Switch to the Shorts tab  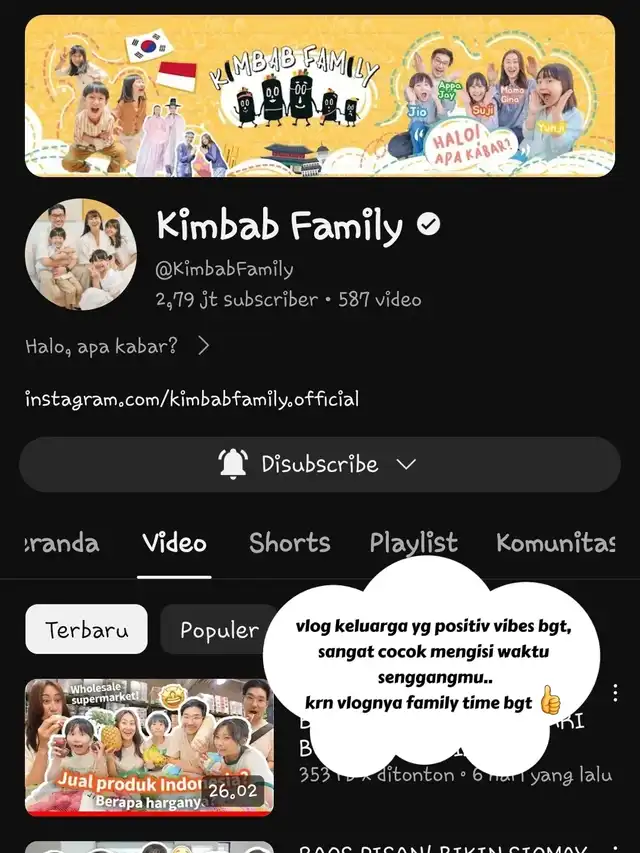coord(290,542)
